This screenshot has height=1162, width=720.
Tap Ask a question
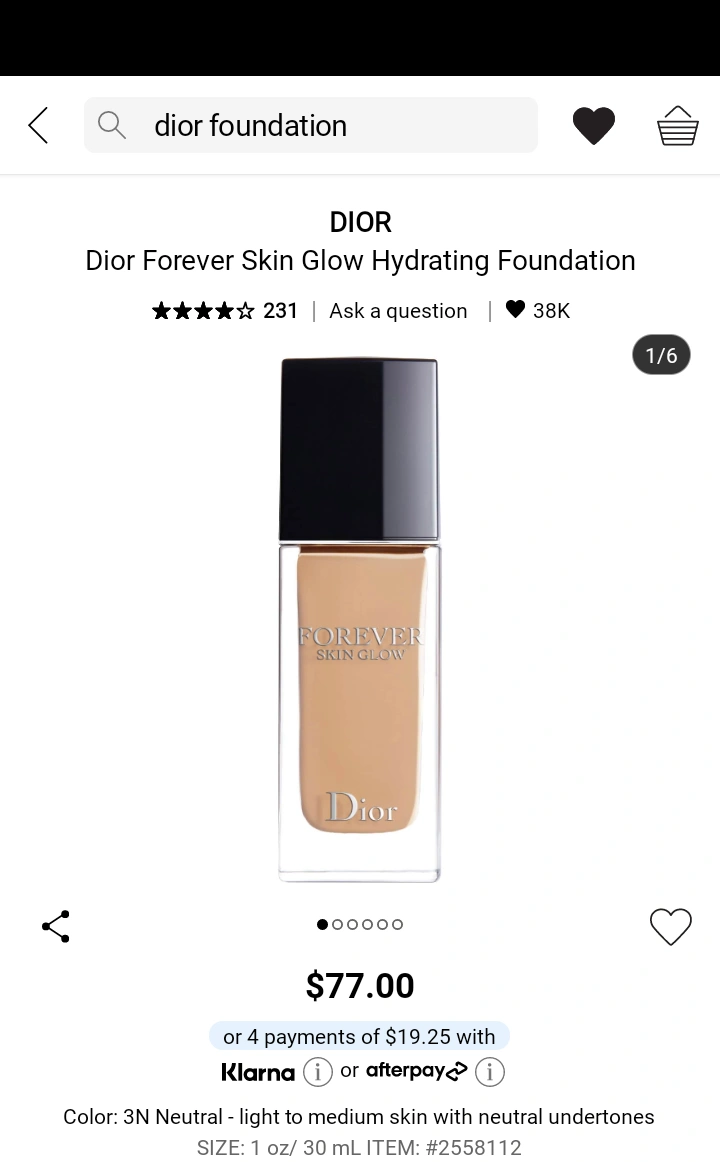pyautogui.click(x=399, y=311)
